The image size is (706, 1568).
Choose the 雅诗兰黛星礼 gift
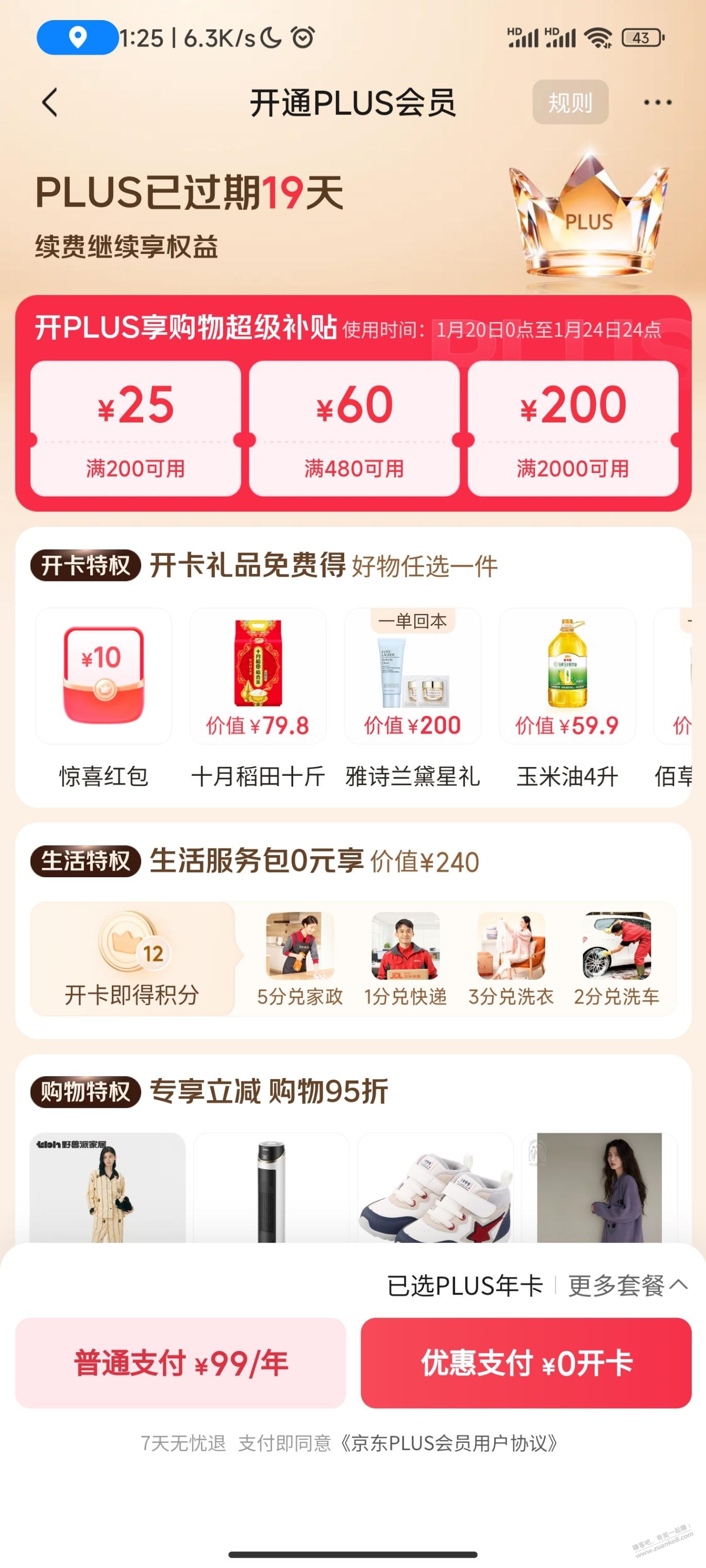point(412,676)
